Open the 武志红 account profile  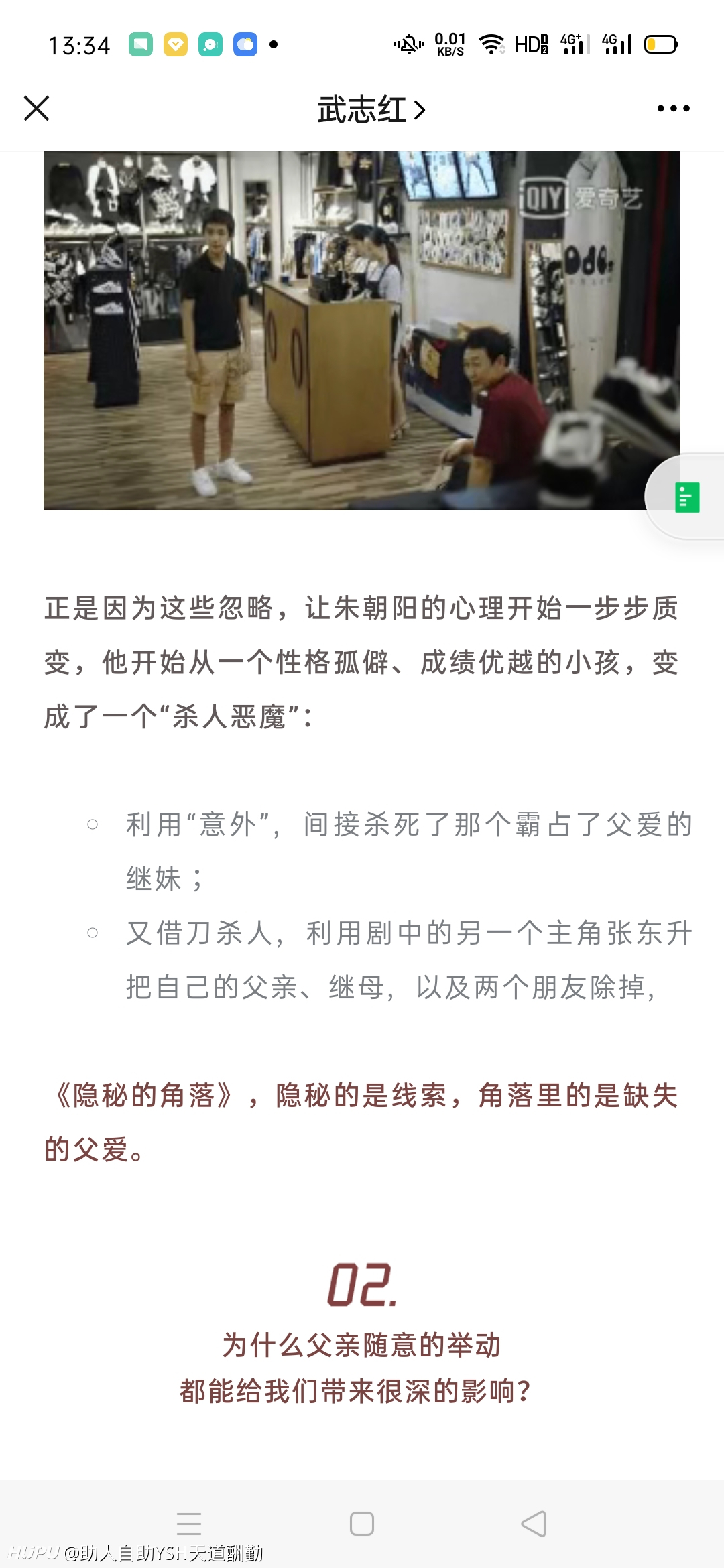[371, 109]
